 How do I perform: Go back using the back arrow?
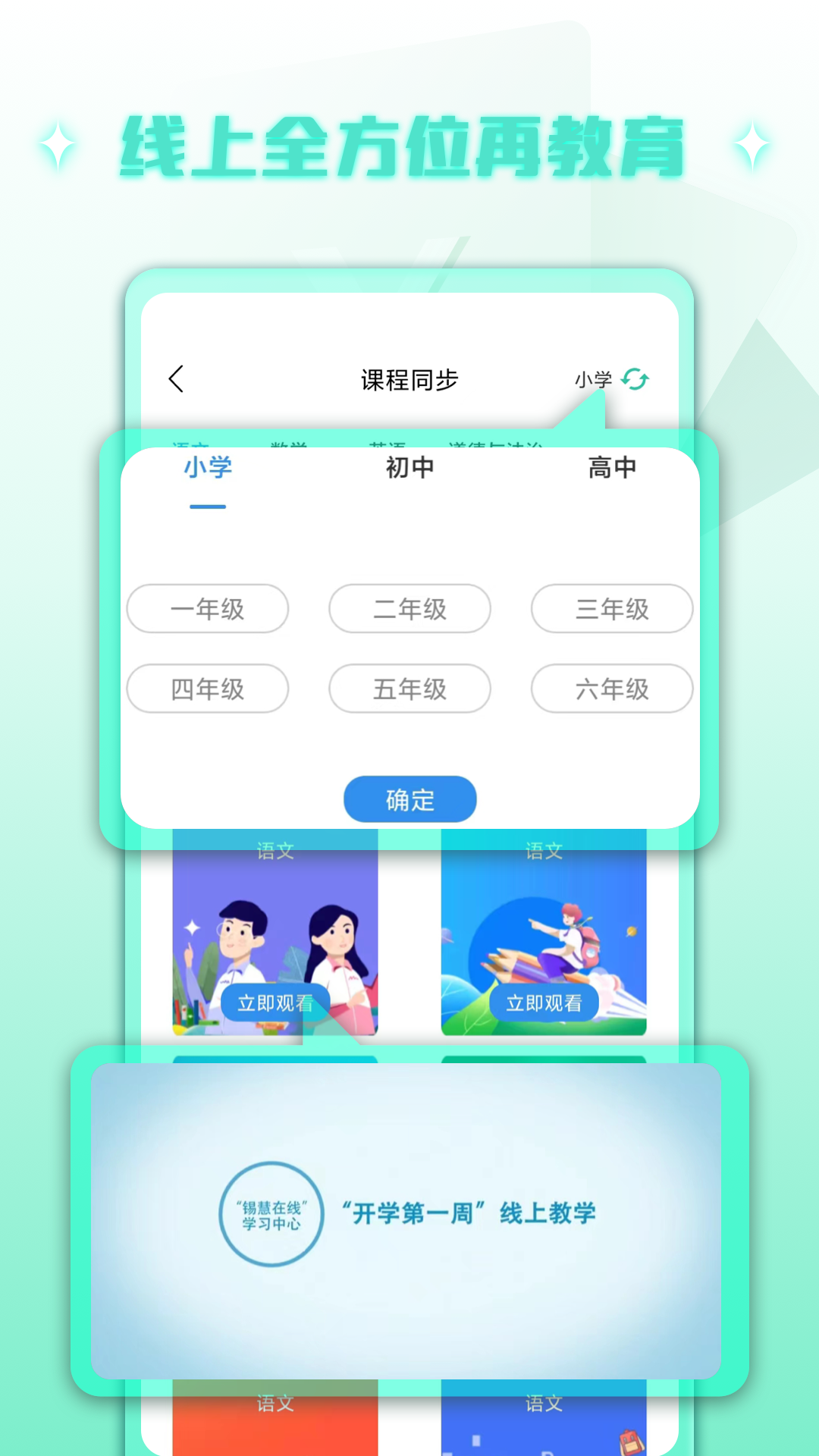(177, 378)
